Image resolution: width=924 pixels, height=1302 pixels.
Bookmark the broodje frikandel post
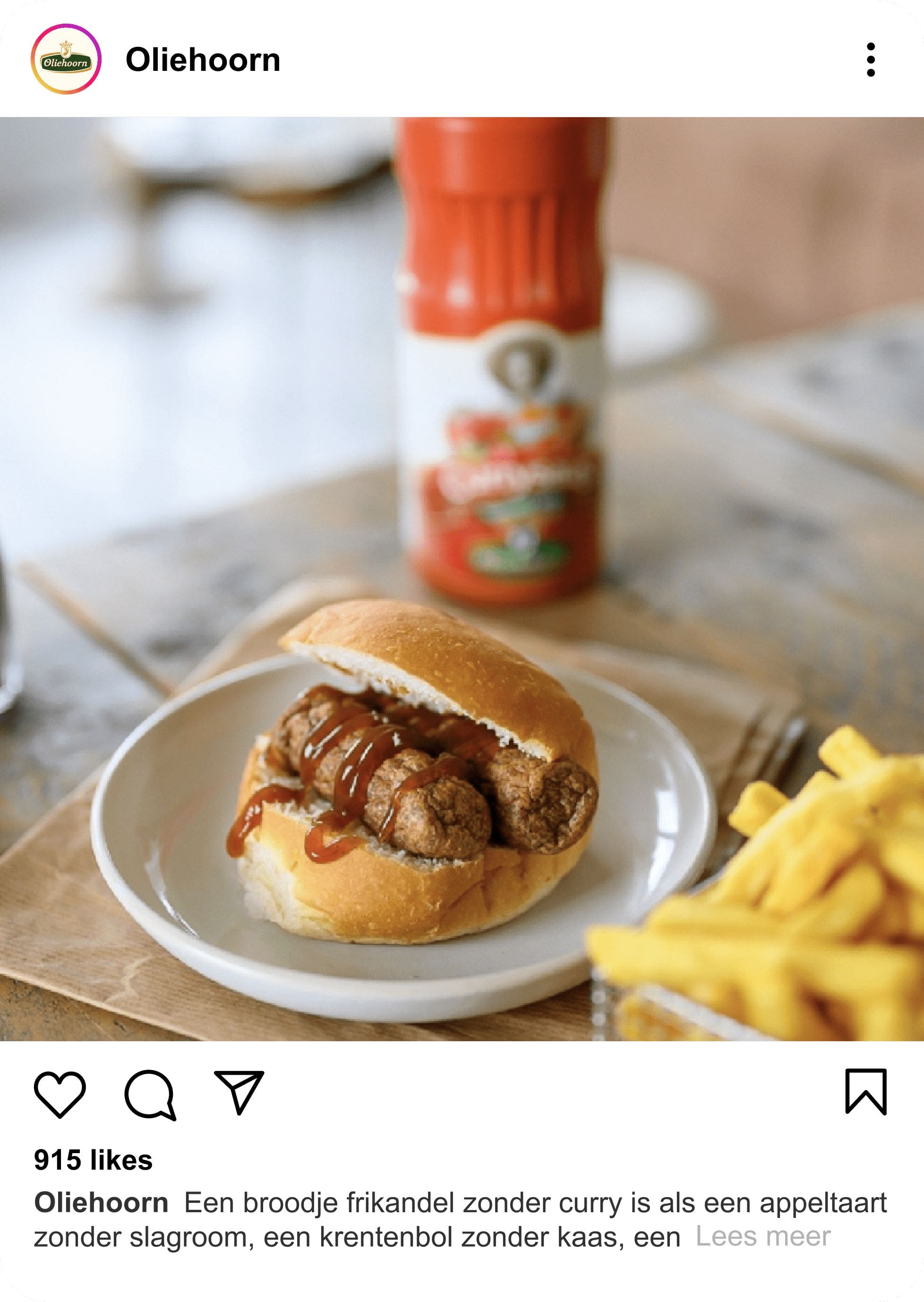pos(865,1091)
